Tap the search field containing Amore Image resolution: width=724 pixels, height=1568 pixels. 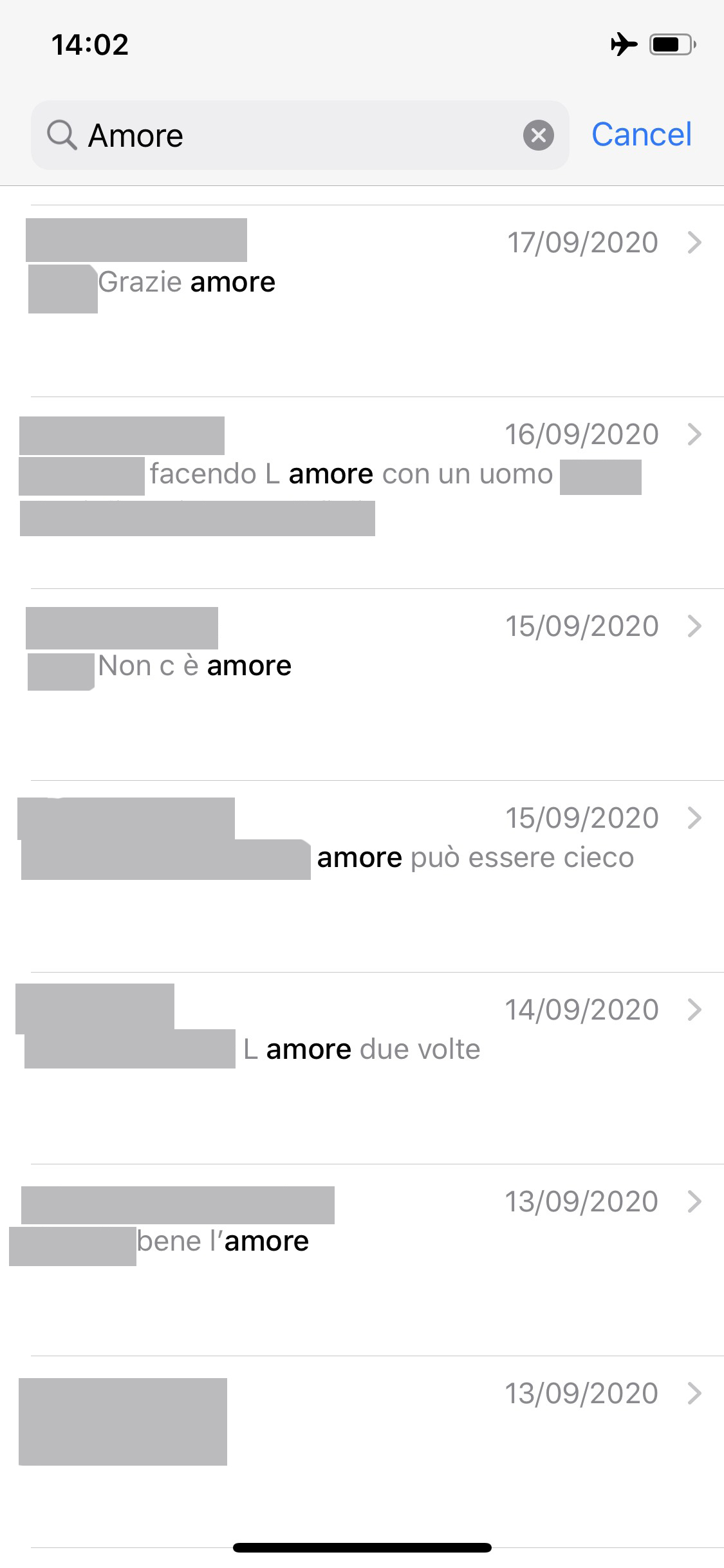(300, 135)
